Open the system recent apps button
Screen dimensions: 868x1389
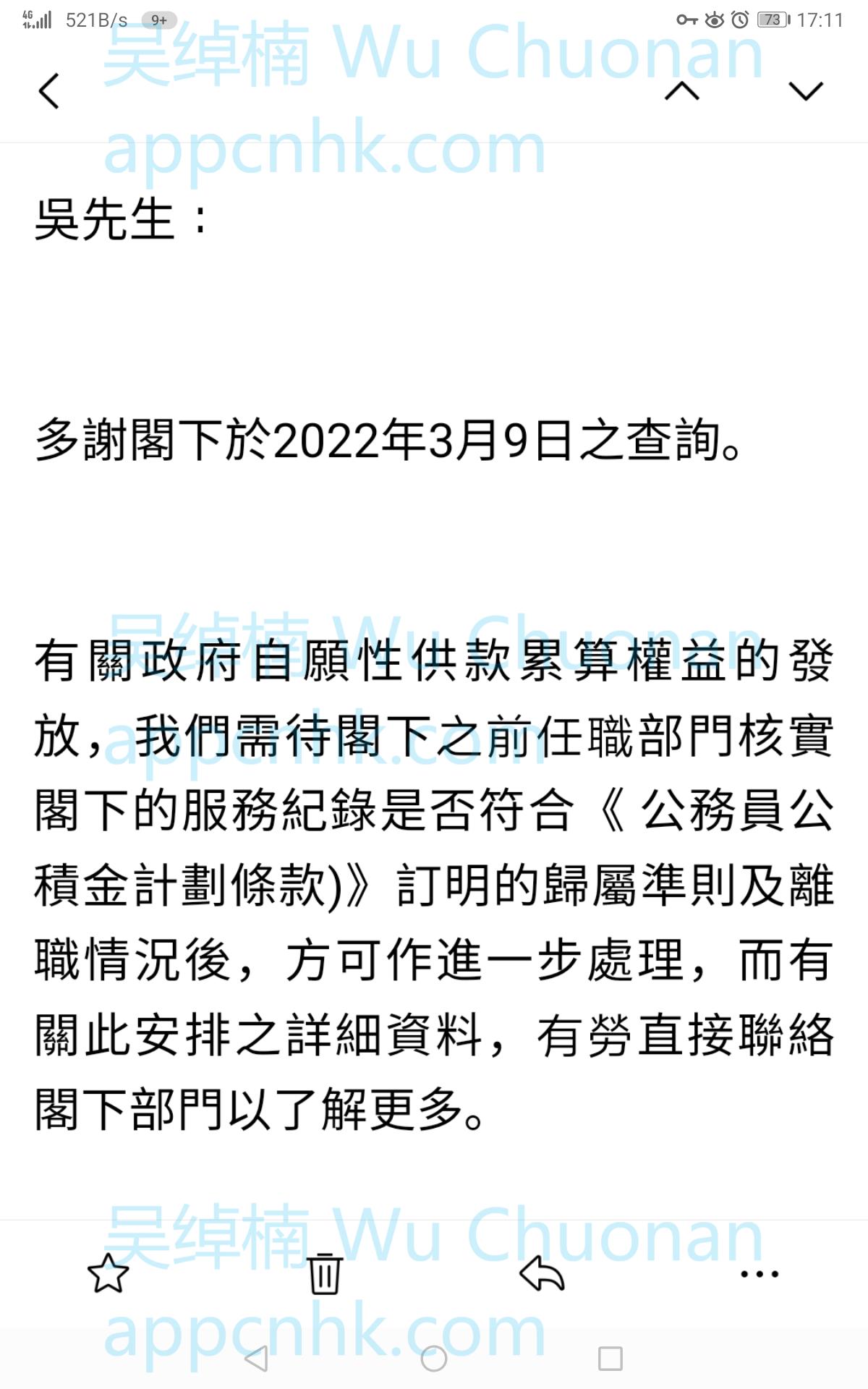pos(610,1359)
